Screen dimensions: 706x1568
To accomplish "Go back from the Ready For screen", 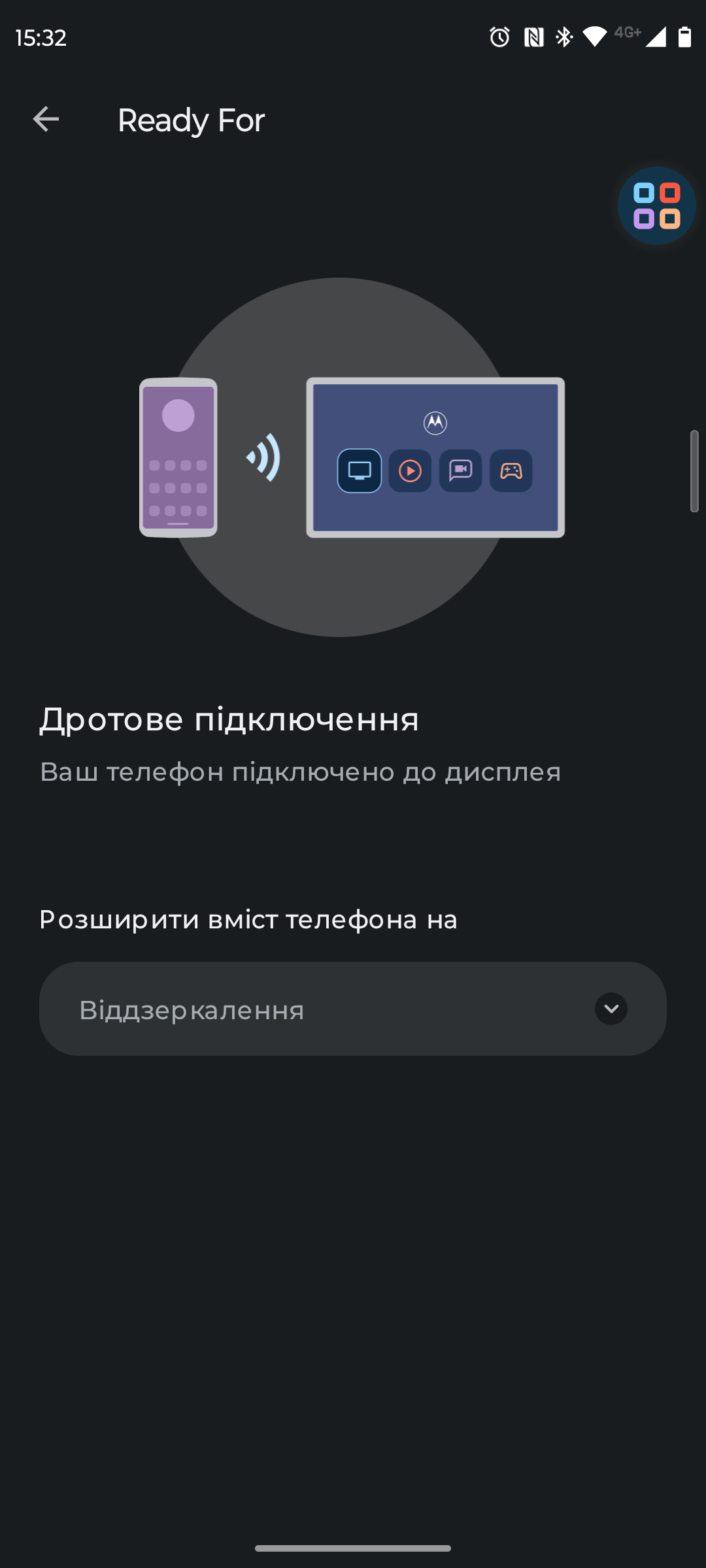I will [x=46, y=120].
